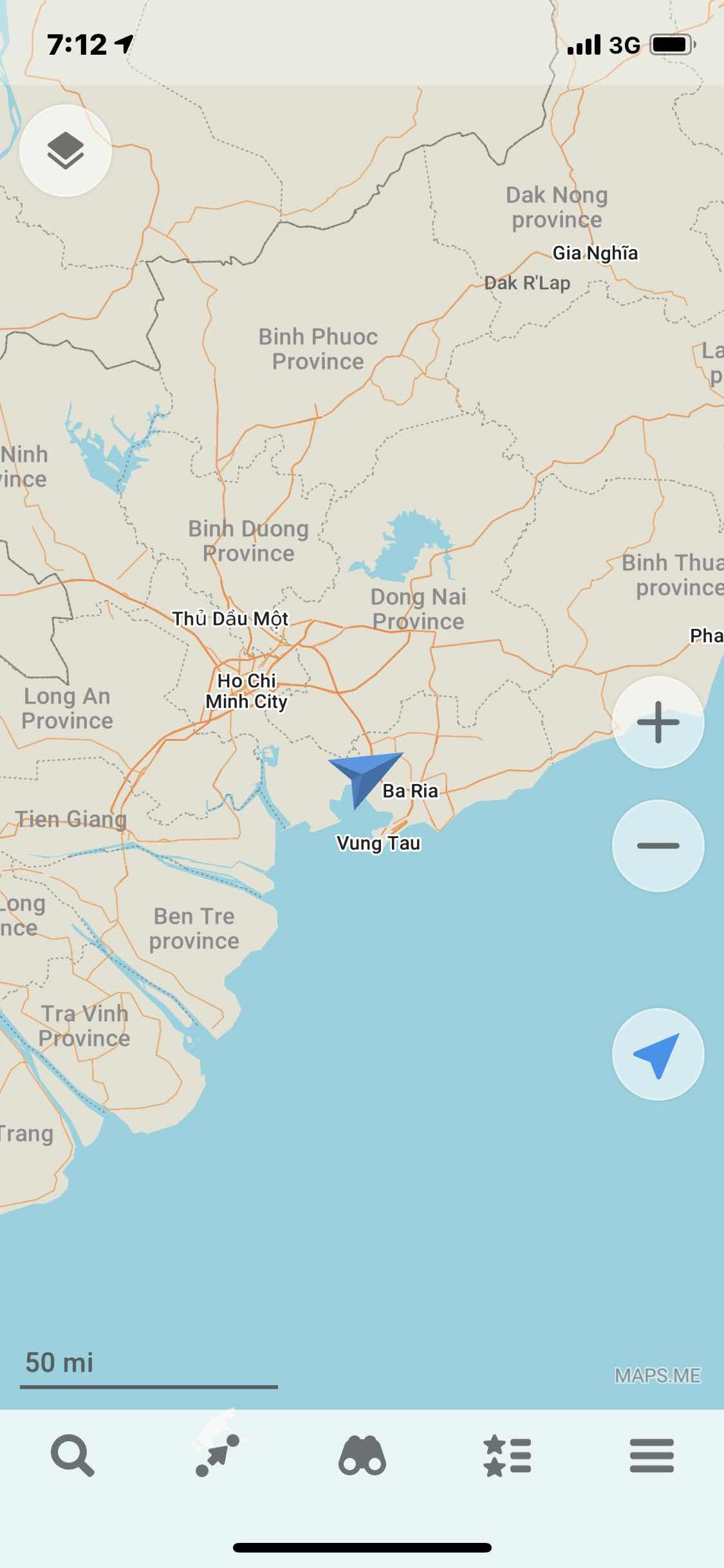Open the hamburger menu

point(652,1456)
